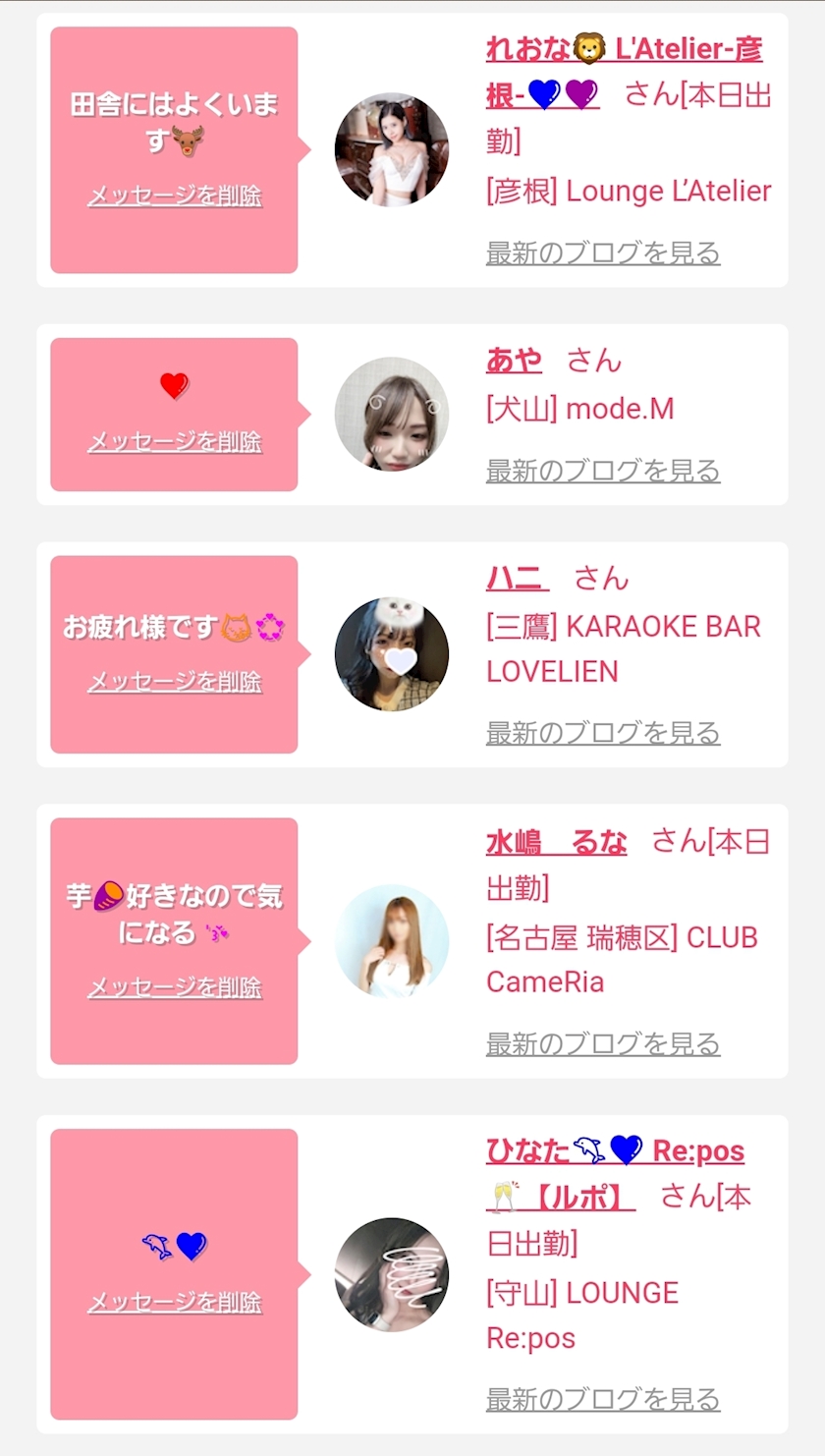View れおな's latest blog

[603, 252]
